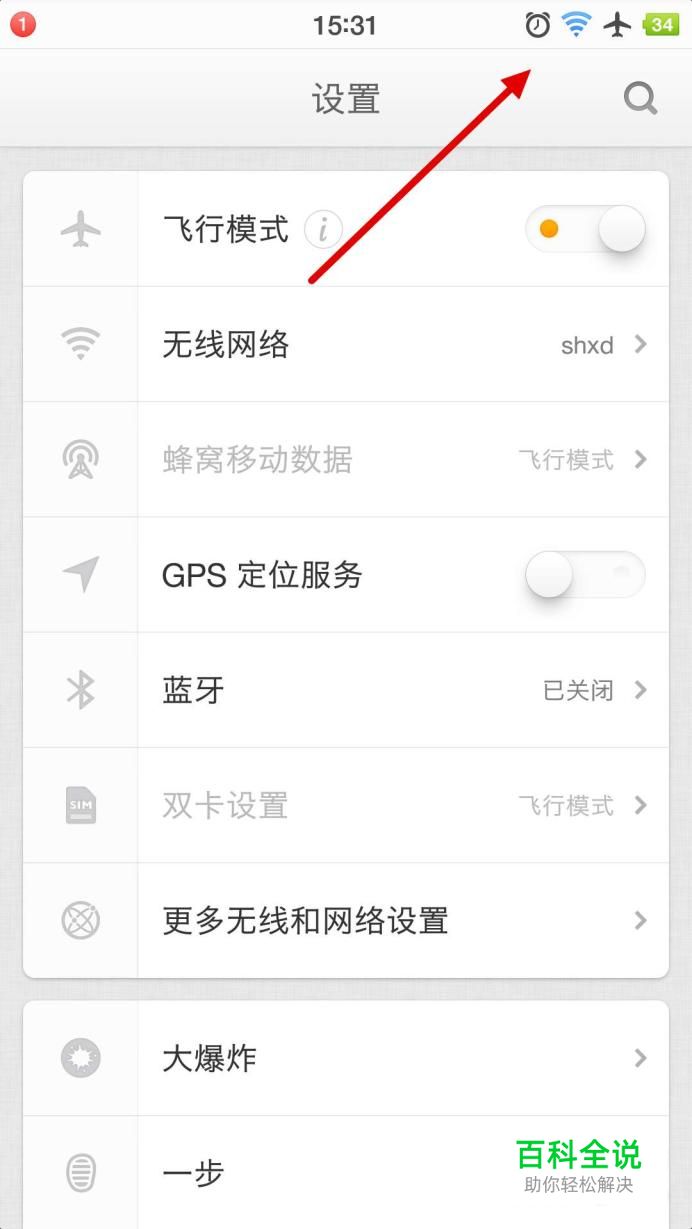Open the search icon in settings header
The height and width of the screenshot is (1229, 692).
(640, 99)
